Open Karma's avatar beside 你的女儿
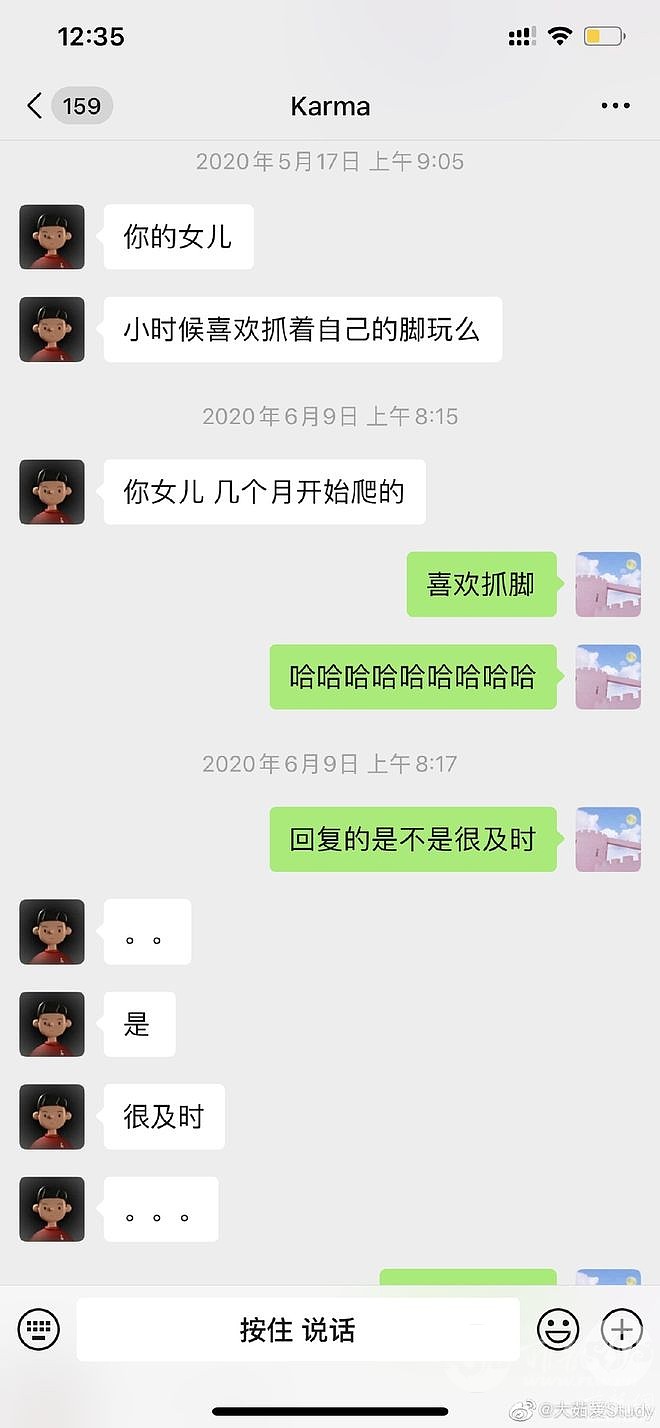This screenshot has height=1428, width=660. (52, 237)
